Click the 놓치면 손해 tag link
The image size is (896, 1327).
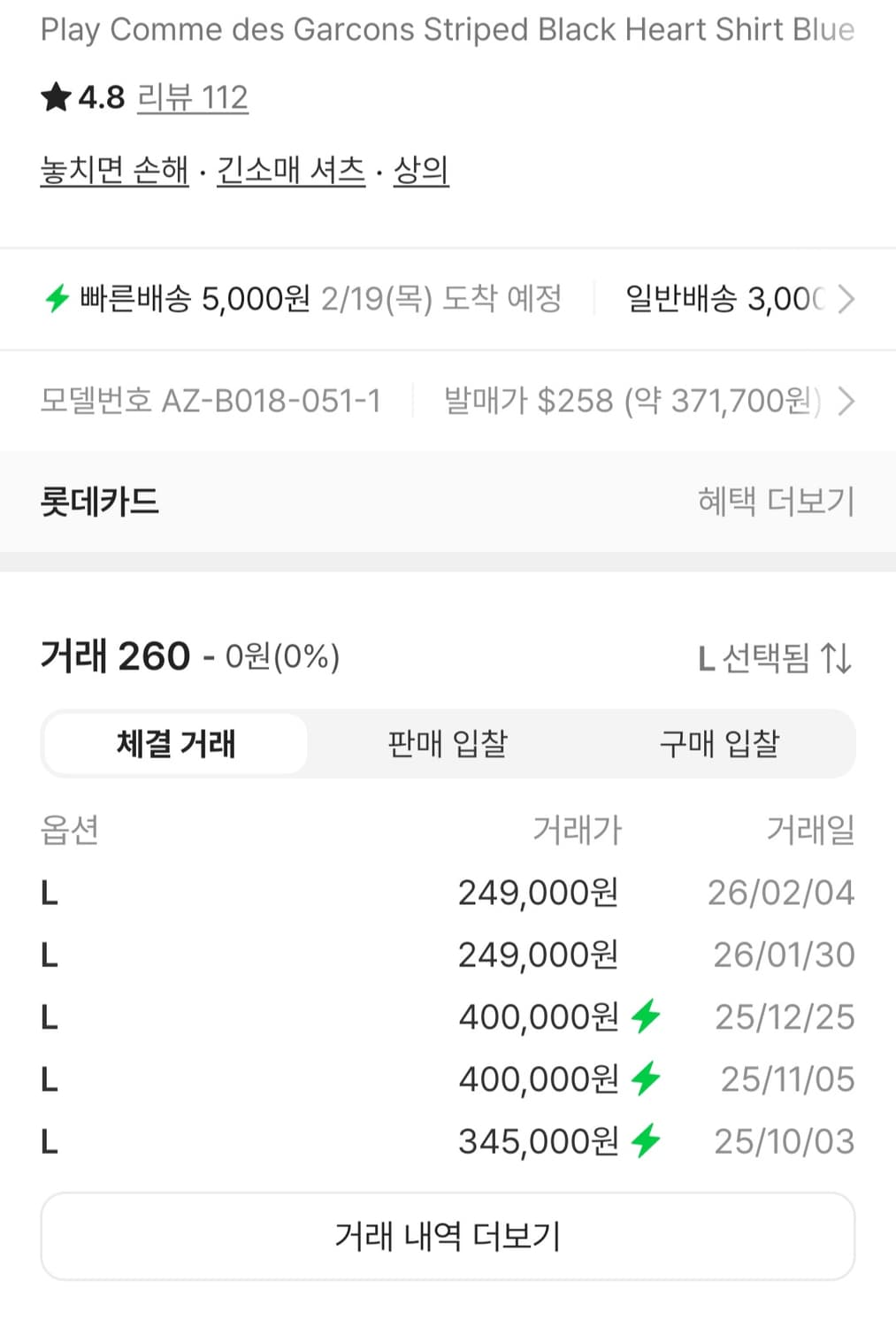[x=114, y=171]
